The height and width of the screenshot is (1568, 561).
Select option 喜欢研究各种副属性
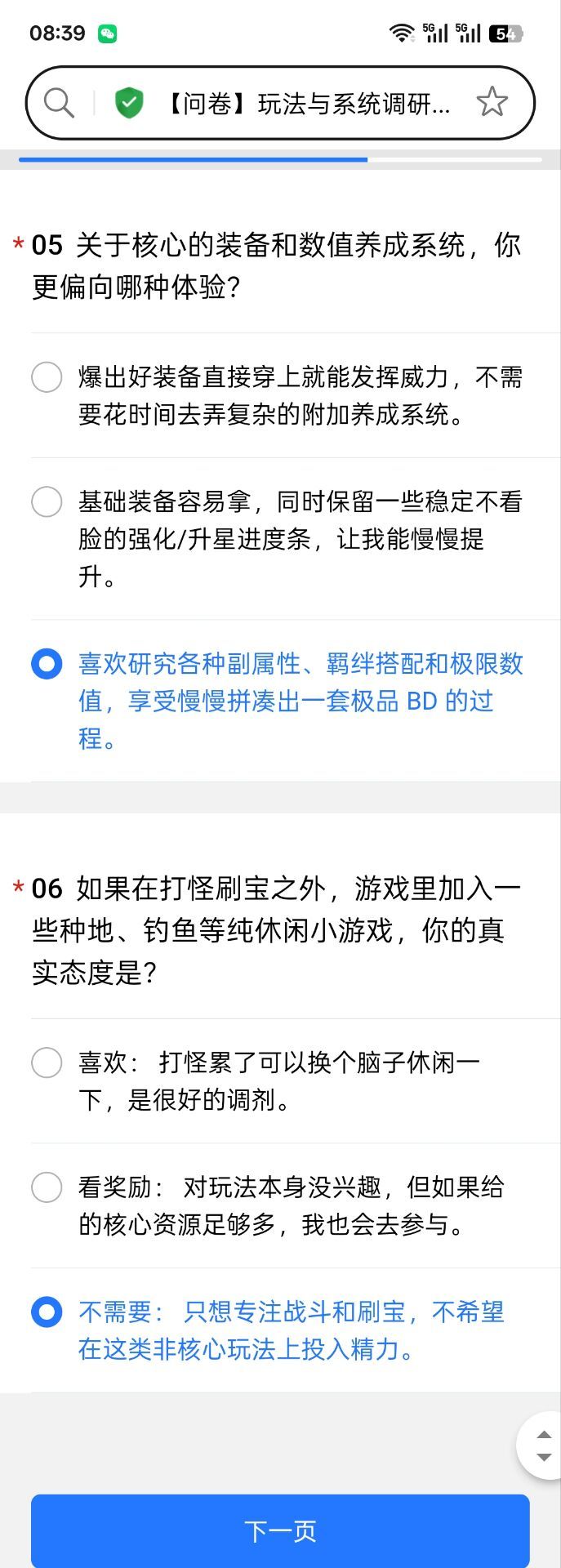pyautogui.click(x=47, y=663)
